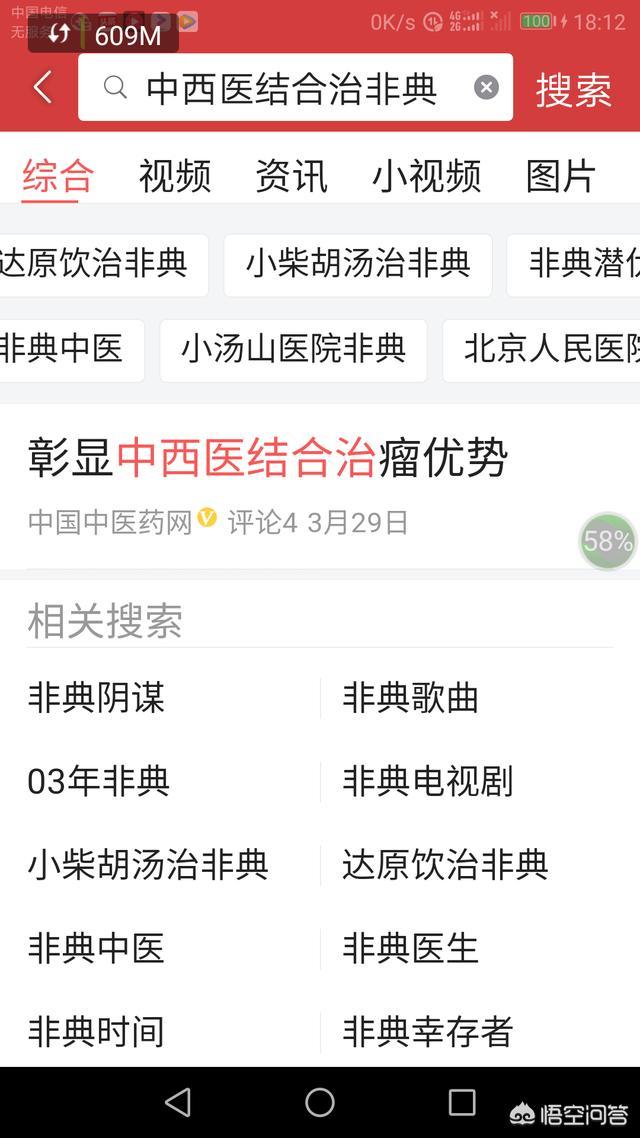This screenshot has height=1138, width=640.
Task: Search related term 非典电视剧
Action: coord(428,780)
